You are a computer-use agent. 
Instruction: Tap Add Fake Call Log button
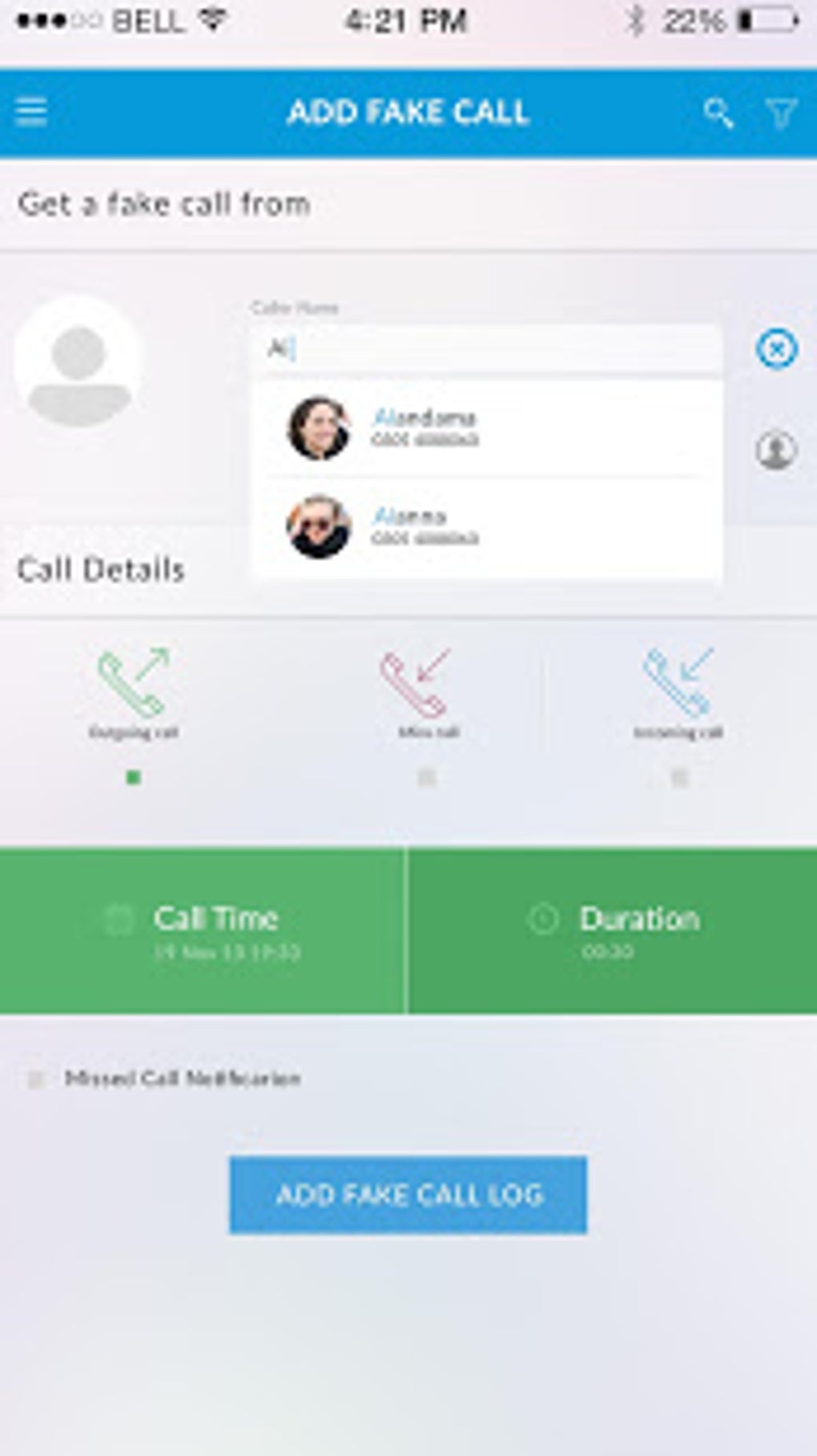point(408,1195)
